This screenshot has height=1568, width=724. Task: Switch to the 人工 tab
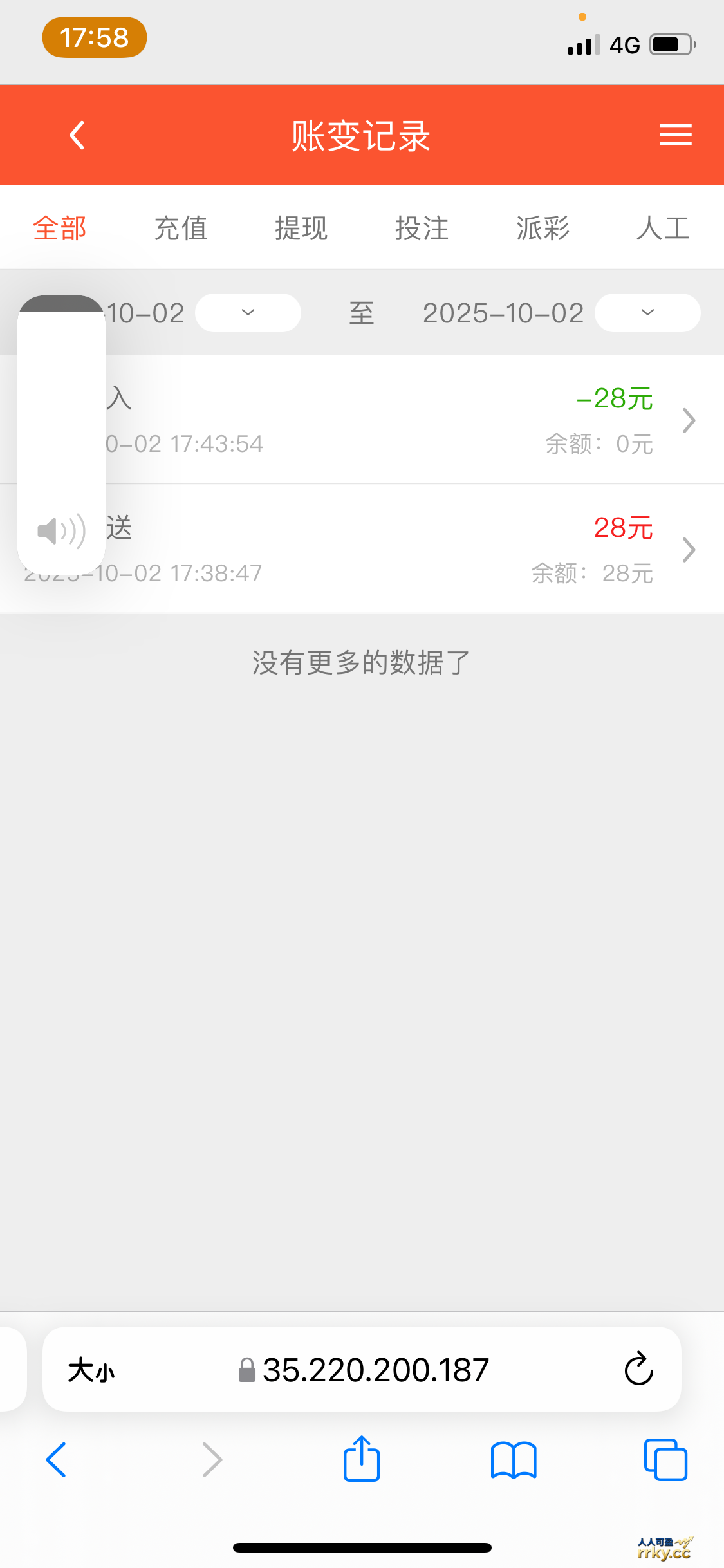click(663, 229)
